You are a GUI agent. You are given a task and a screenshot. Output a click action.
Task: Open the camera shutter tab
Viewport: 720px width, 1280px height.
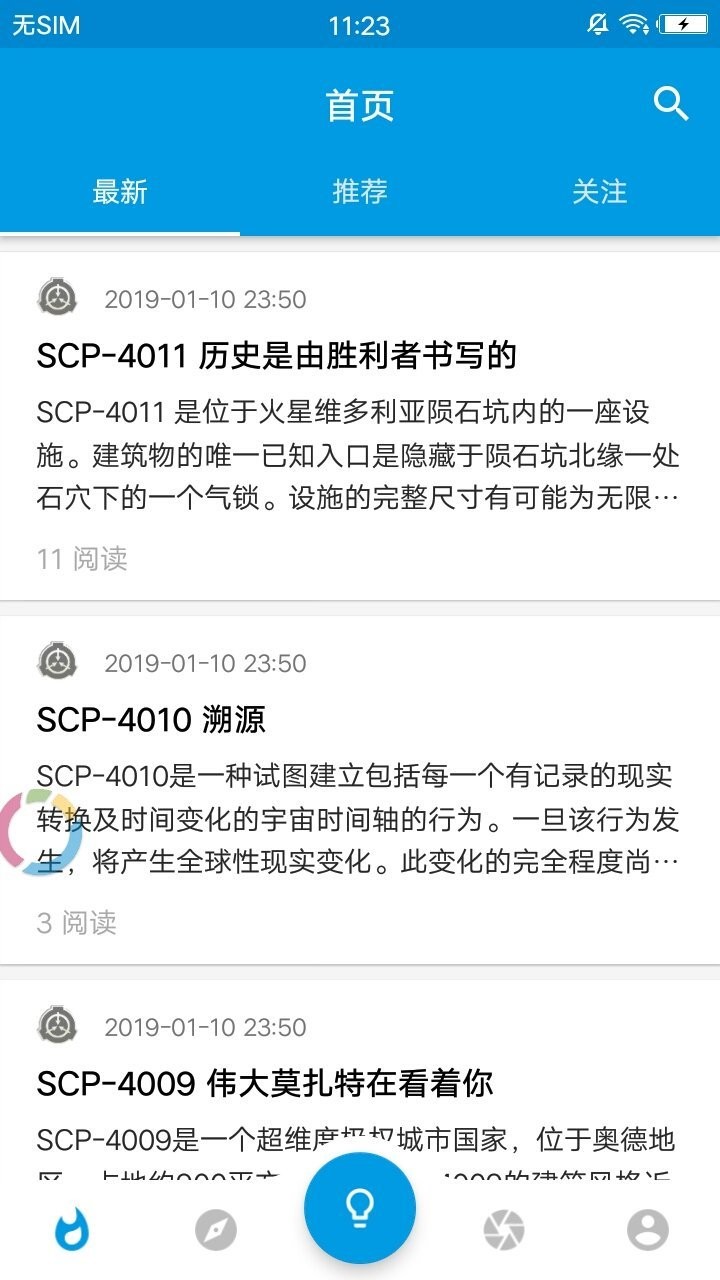click(x=504, y=1230)
